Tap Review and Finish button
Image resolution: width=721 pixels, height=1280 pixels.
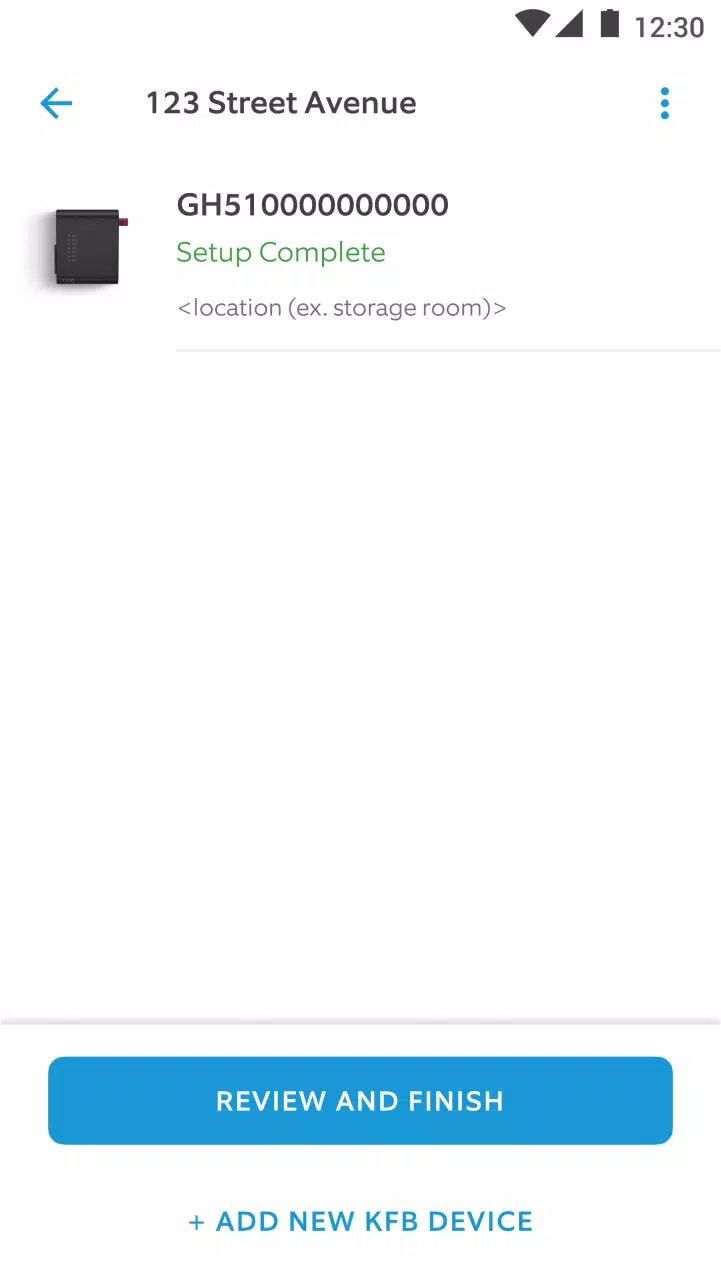pos(360,1100)
